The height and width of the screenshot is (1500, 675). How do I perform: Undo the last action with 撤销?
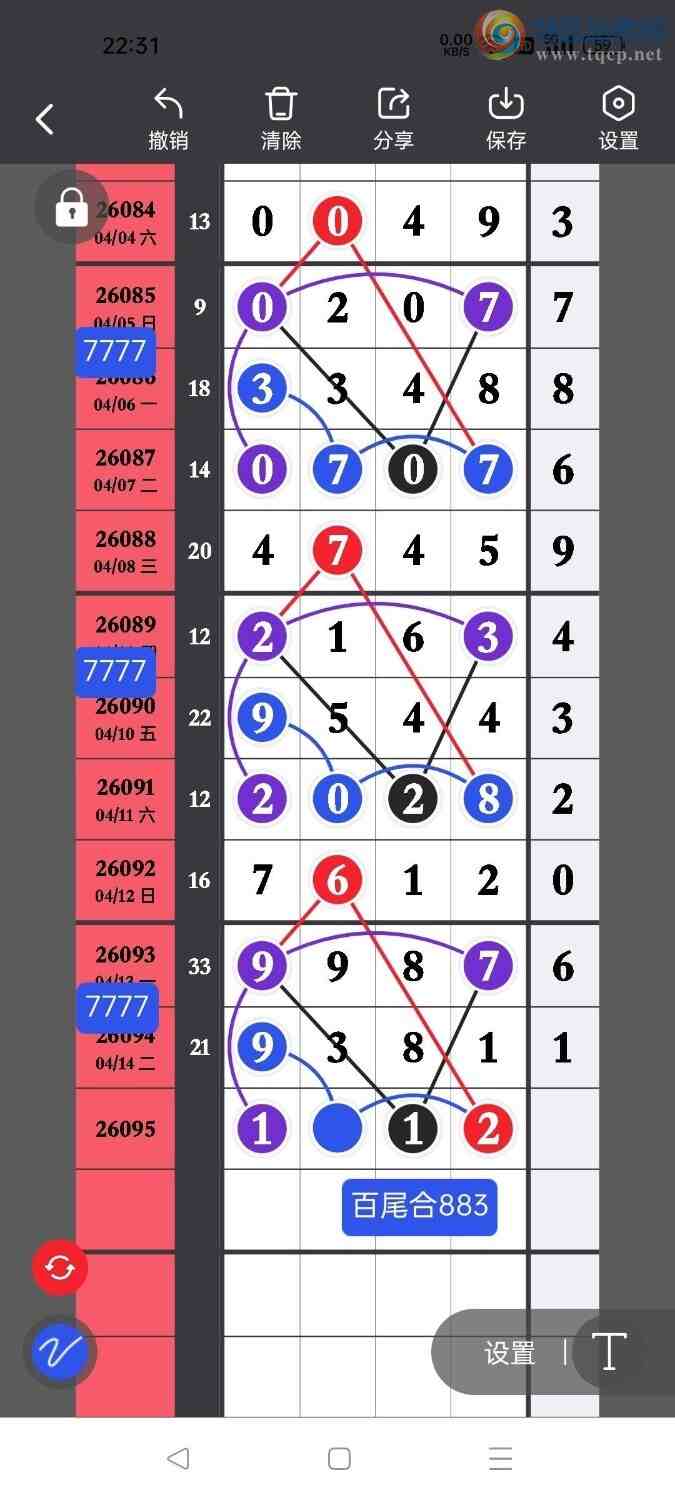(168, 120)
